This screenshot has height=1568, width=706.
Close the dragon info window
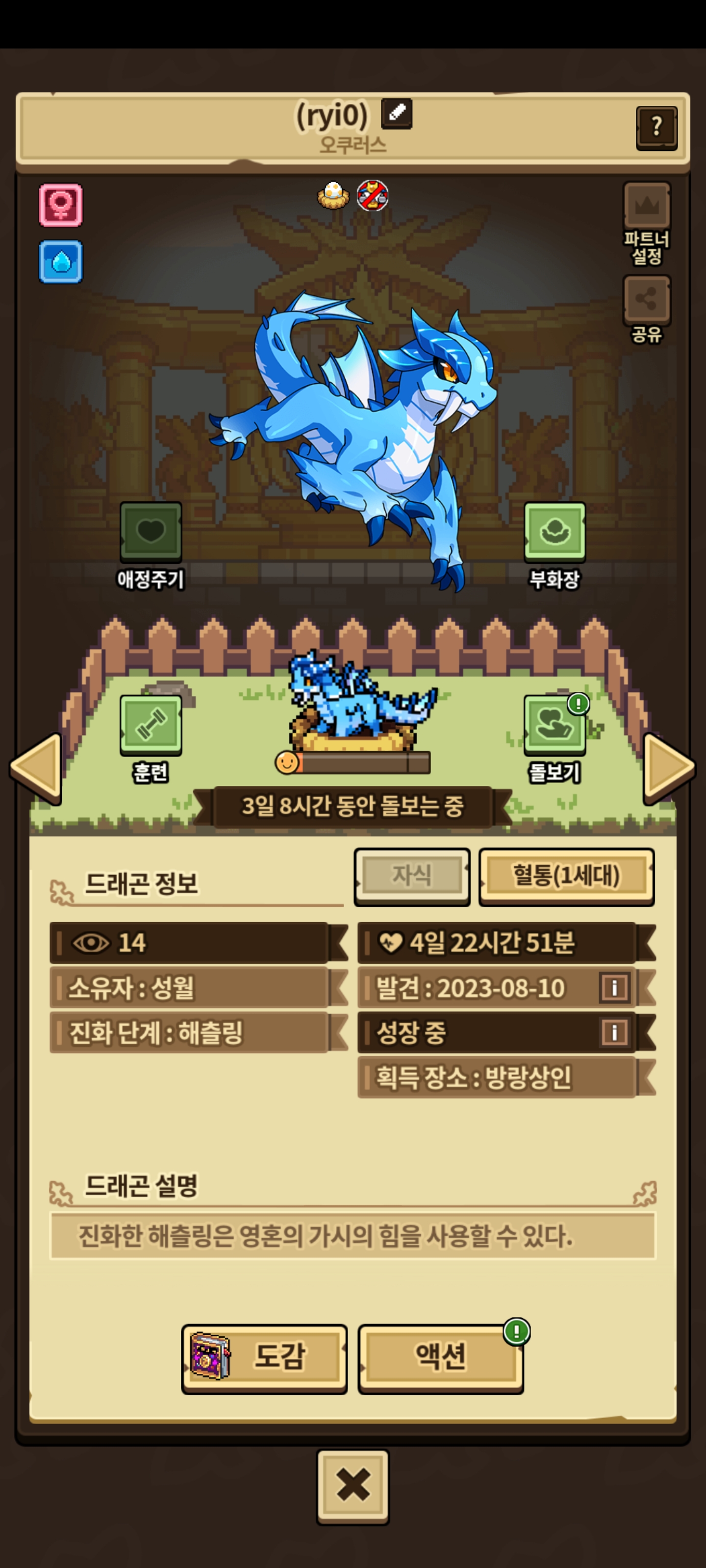pos(353,1486)
